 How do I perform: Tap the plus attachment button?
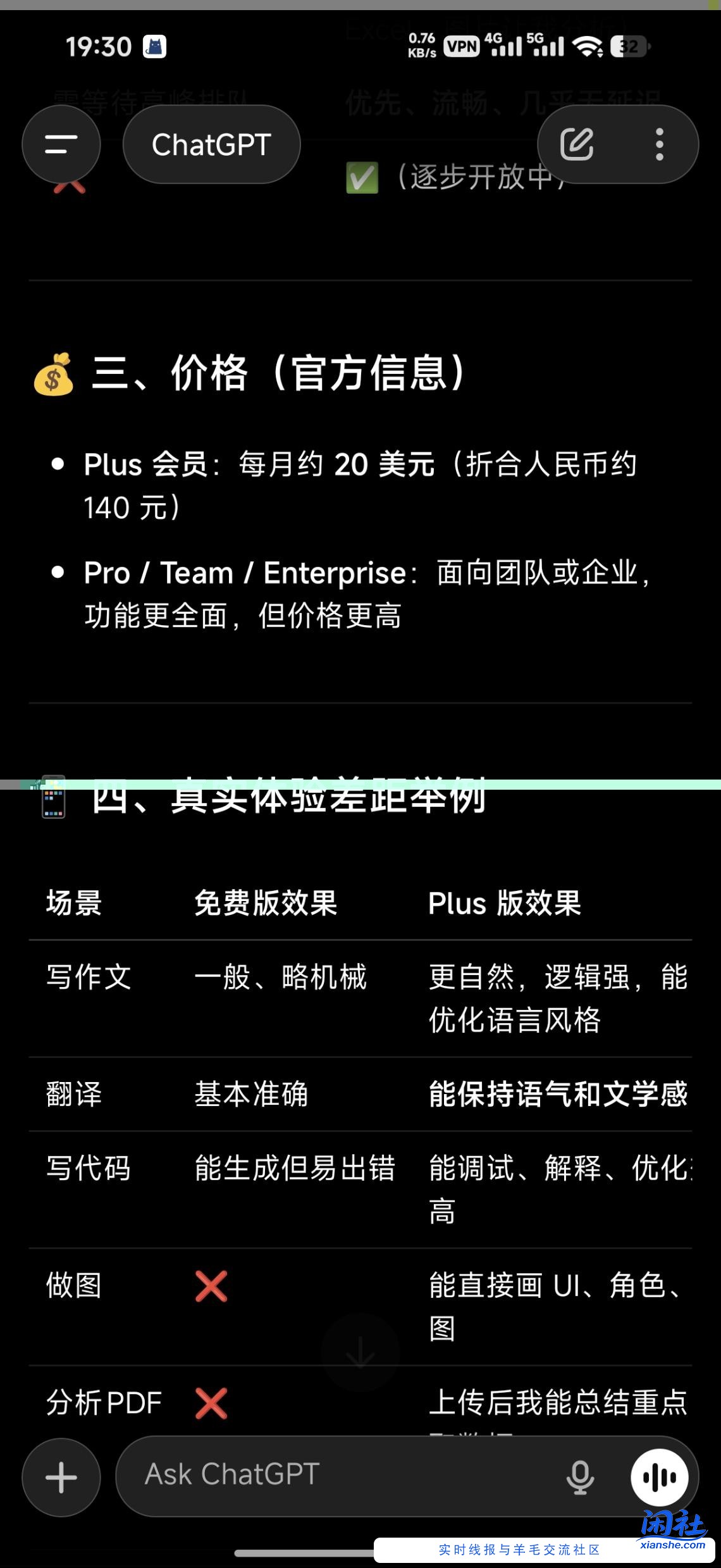60,1478
